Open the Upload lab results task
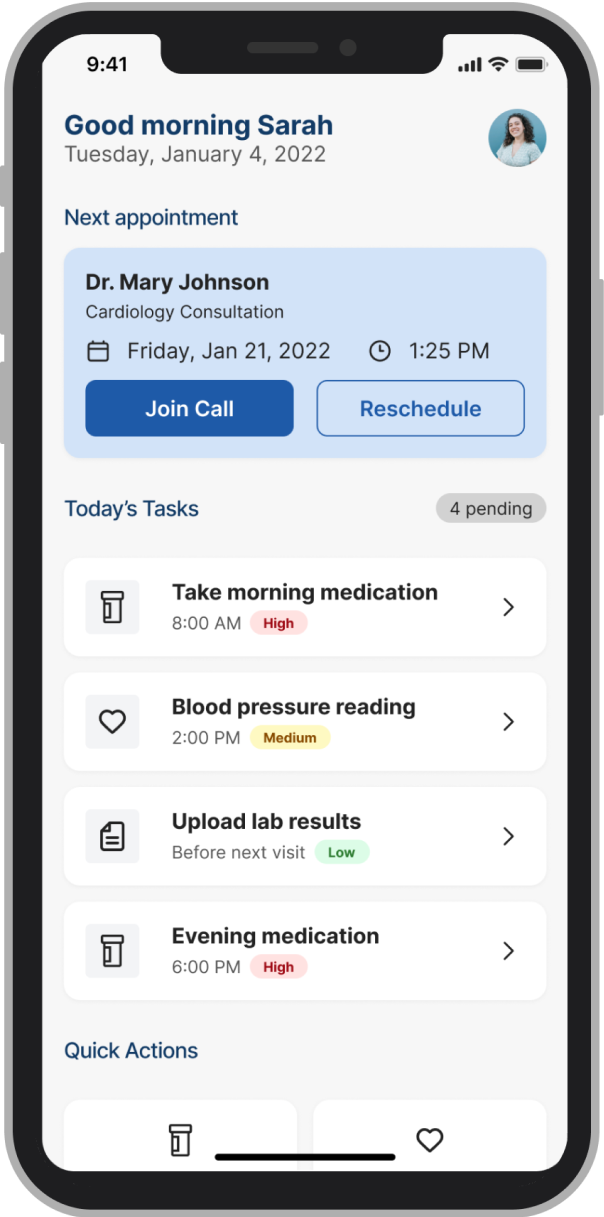This screenshot has width=604, height=1217. click(305, 836)
